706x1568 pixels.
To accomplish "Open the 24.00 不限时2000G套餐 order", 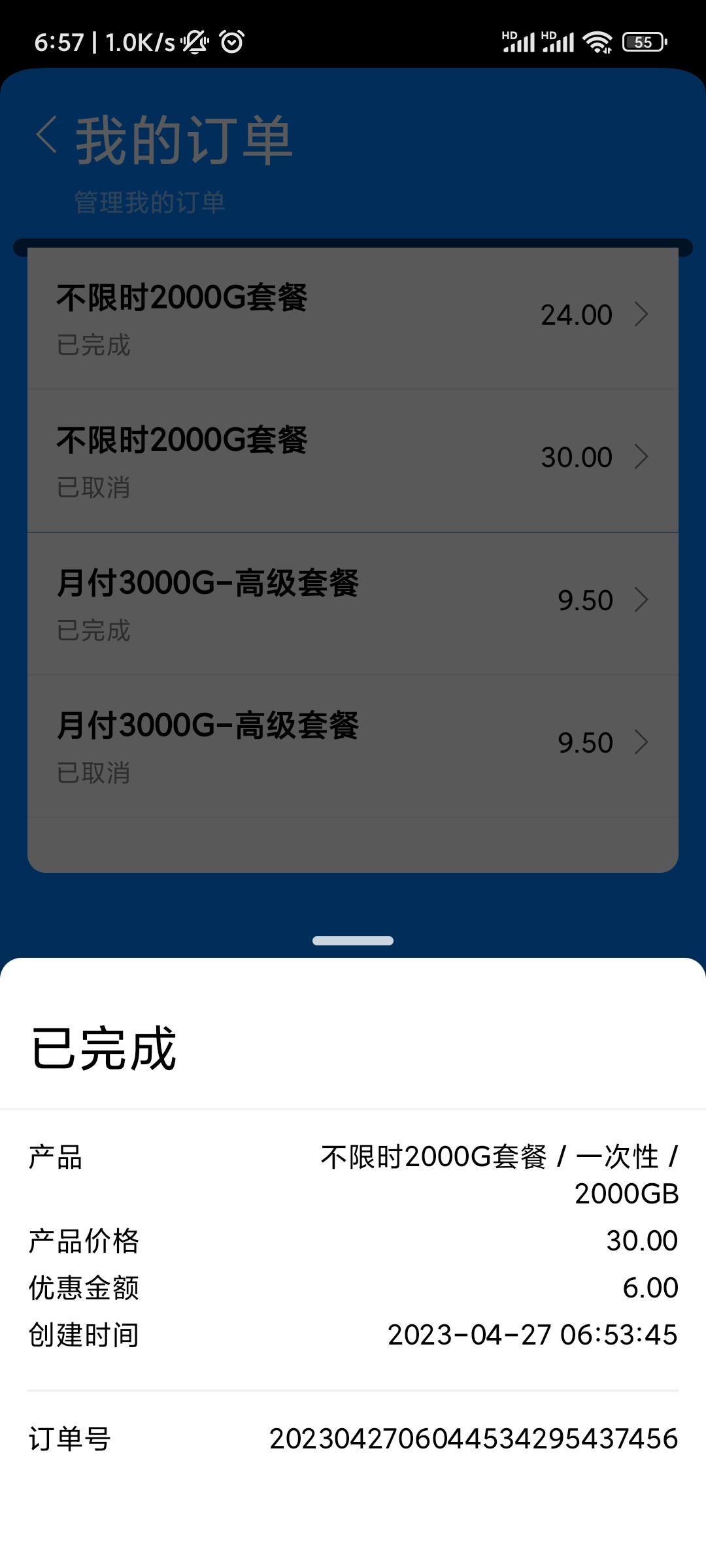I will point(353,318).
